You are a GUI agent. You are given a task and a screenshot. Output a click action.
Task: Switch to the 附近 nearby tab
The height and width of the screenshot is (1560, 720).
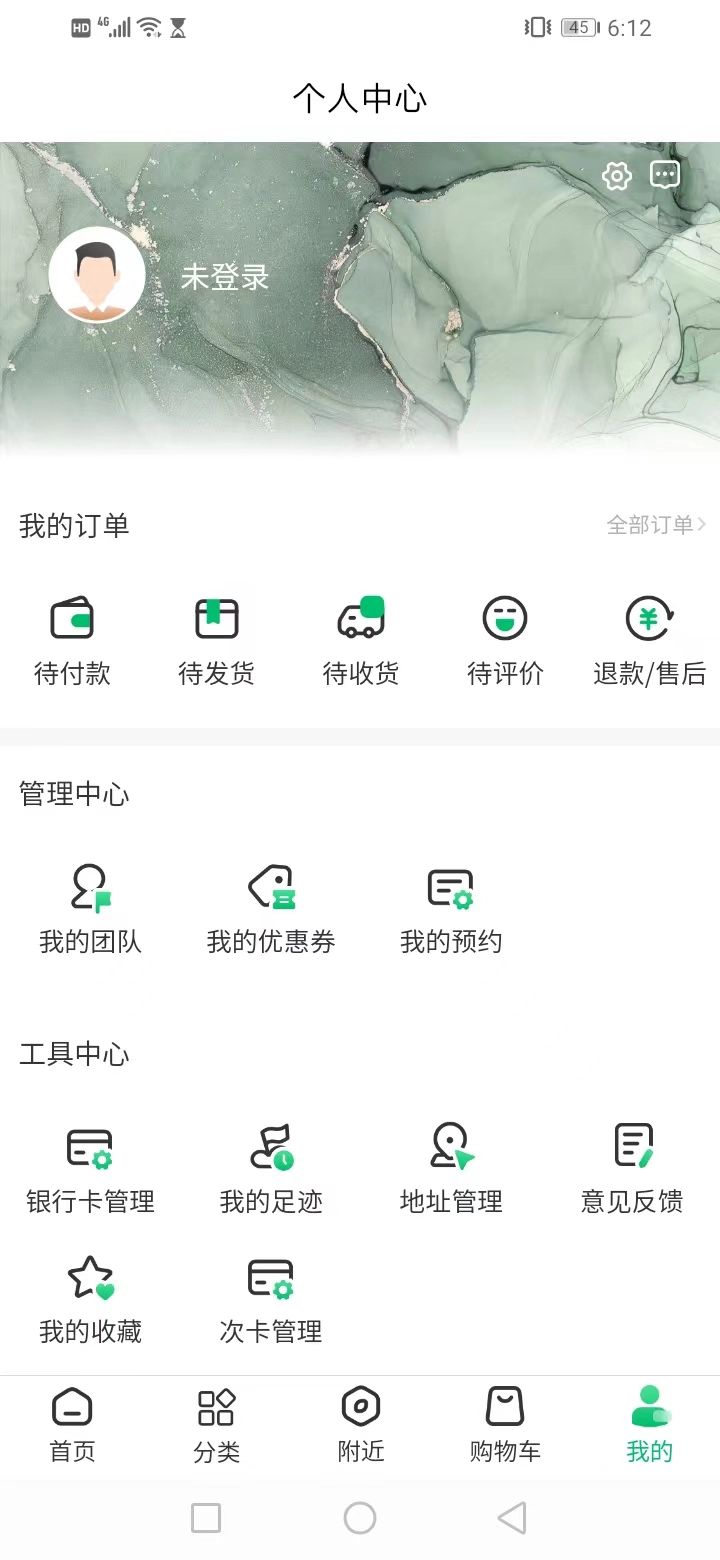click(360, 1426)
